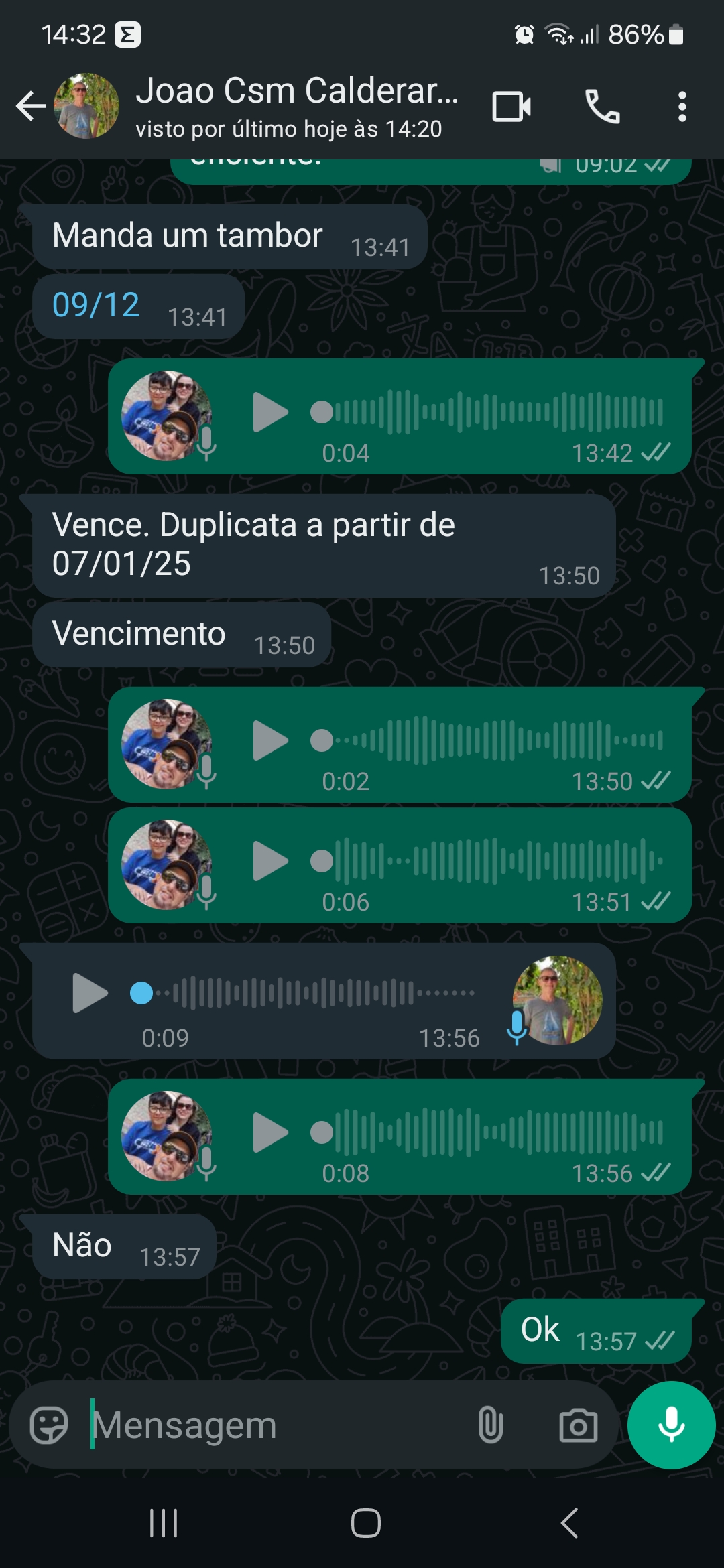Open the camera from the message bar
The image size is (724, 1568).
point(578,1425)
